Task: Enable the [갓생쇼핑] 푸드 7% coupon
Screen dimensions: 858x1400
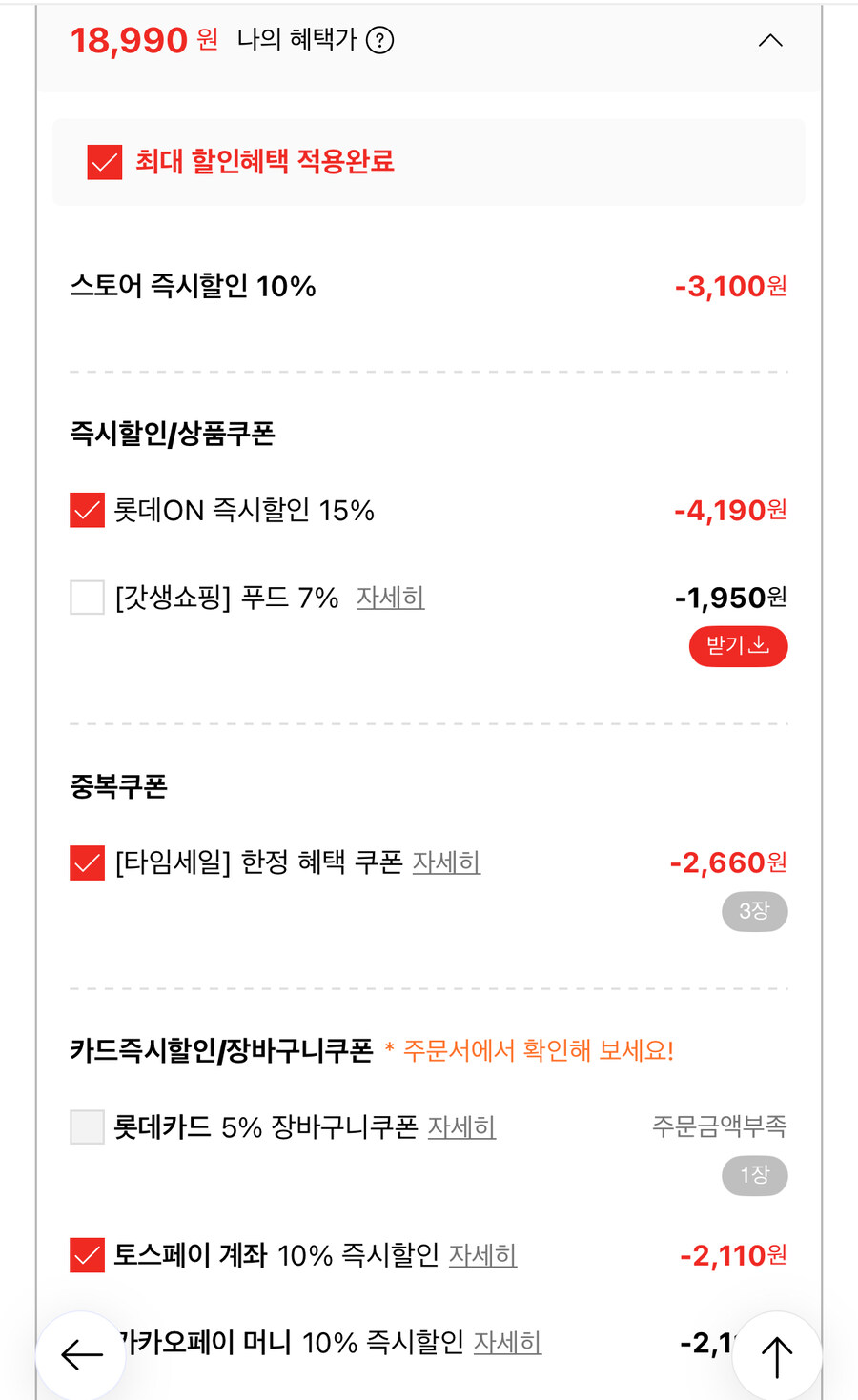Action: (x=87, y=598)
